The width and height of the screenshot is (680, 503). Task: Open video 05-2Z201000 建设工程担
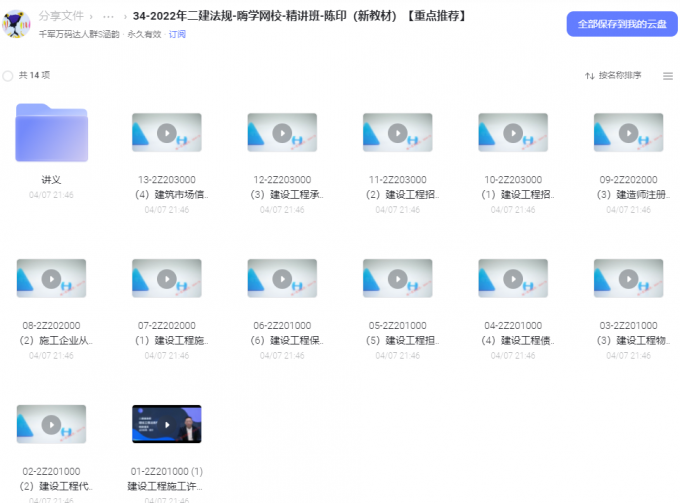[397, 279]
